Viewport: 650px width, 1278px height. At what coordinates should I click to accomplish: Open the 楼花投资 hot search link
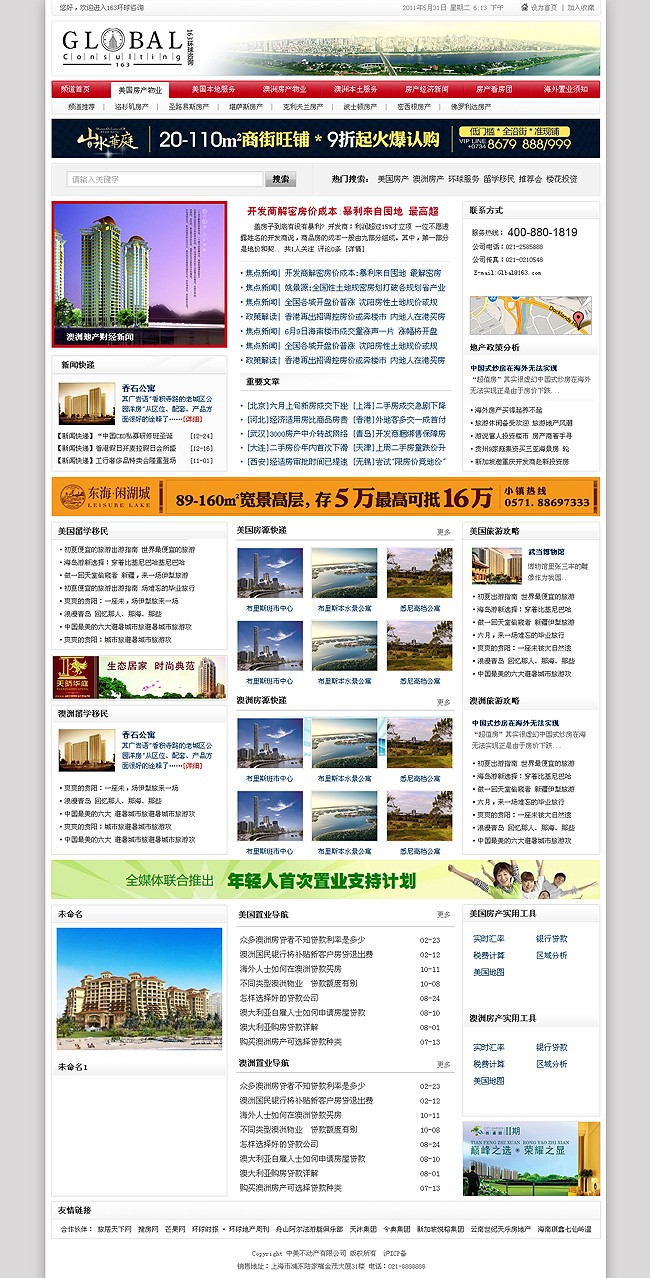[x=562, y=179]
